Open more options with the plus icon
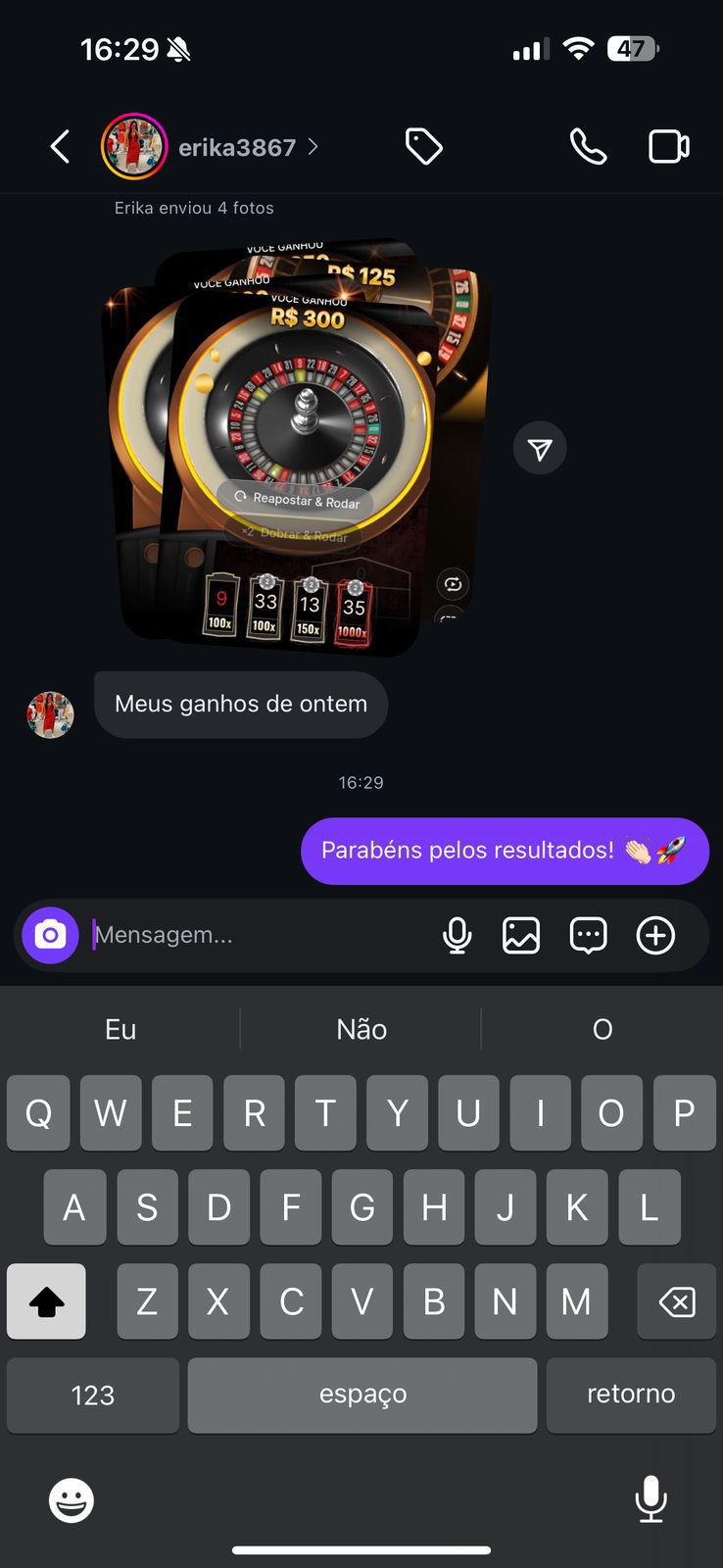 (655, 935)
